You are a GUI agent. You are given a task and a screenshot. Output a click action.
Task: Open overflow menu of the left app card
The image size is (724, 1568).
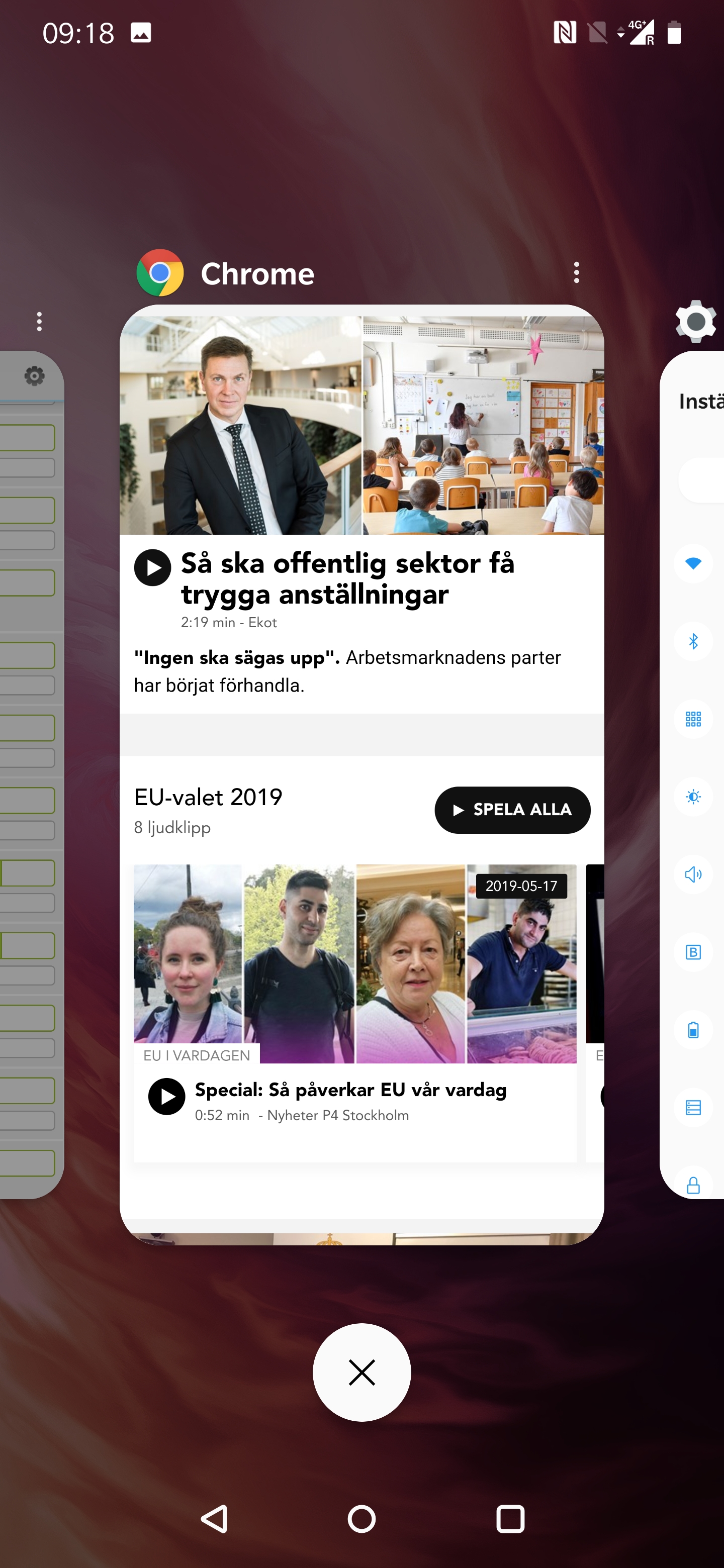coord(40,322)
